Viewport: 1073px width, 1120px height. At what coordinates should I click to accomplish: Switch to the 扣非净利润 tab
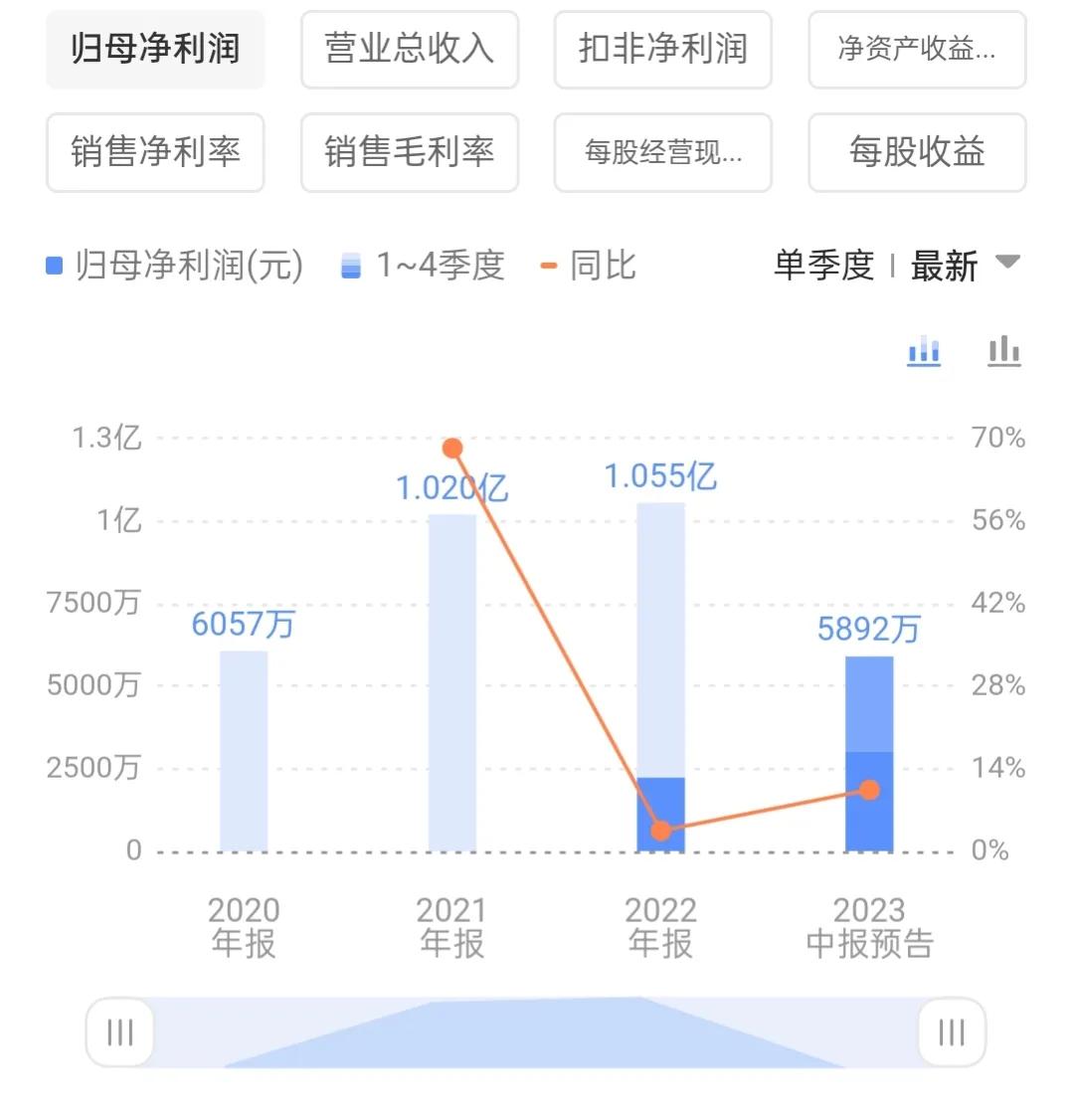point(662,51)
